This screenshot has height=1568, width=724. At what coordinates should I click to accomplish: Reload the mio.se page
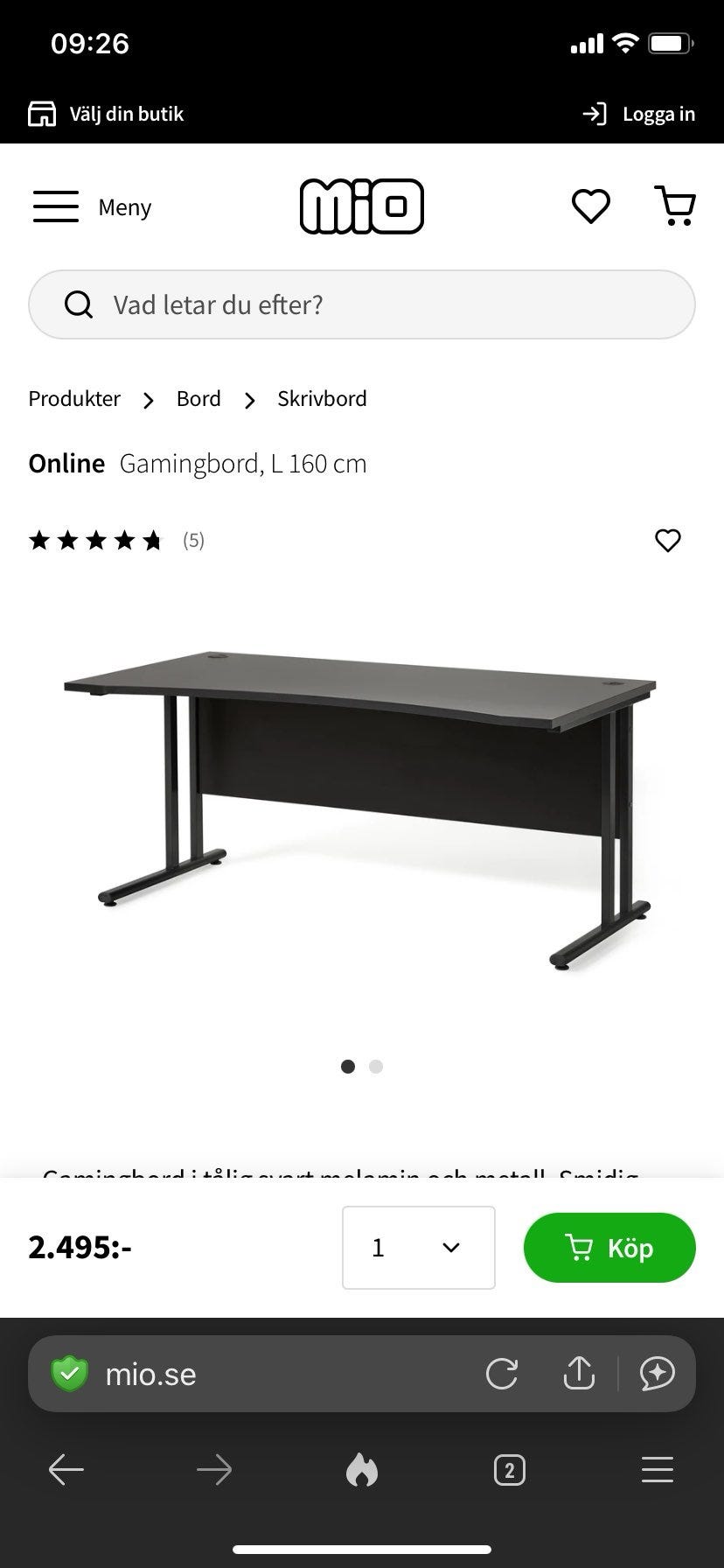502,1374
